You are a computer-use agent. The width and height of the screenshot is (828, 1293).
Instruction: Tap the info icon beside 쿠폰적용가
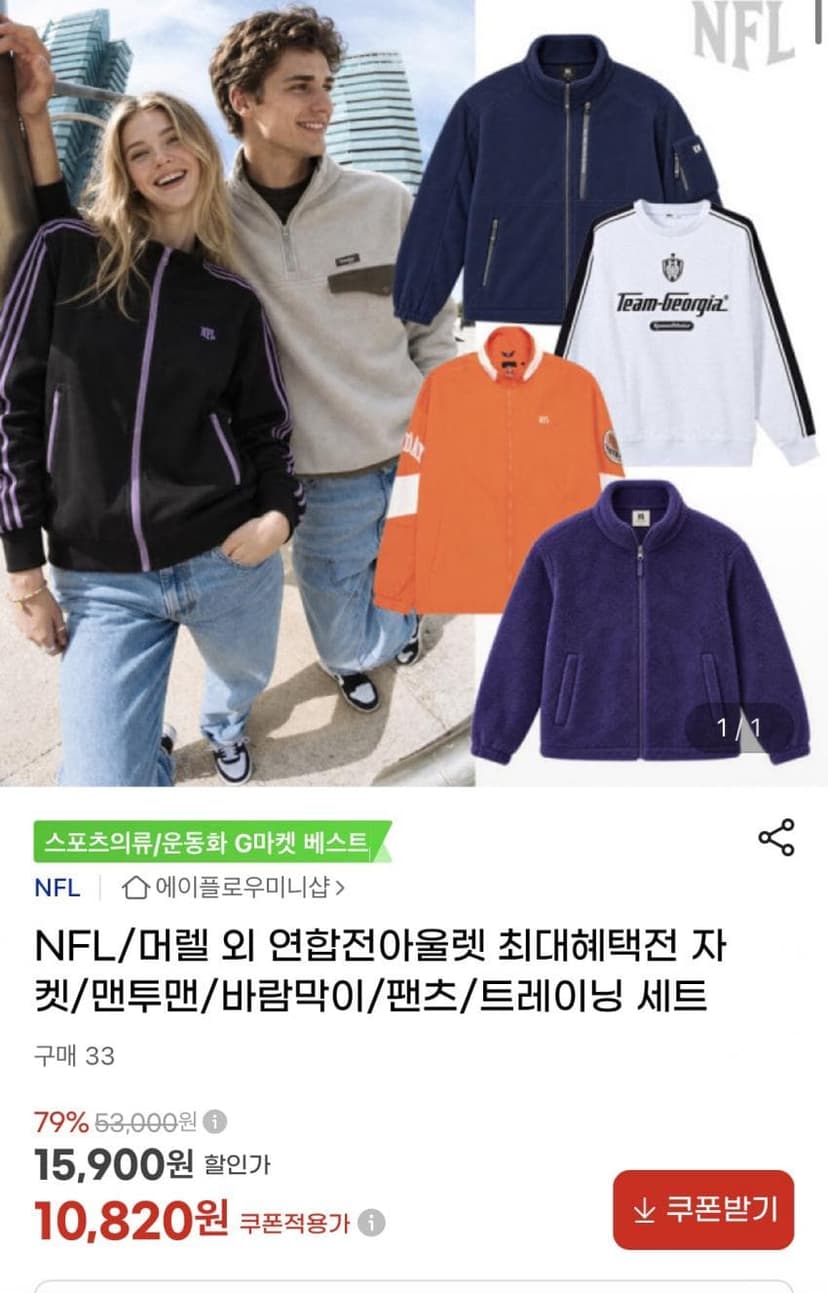click(x=372, y=1222)
